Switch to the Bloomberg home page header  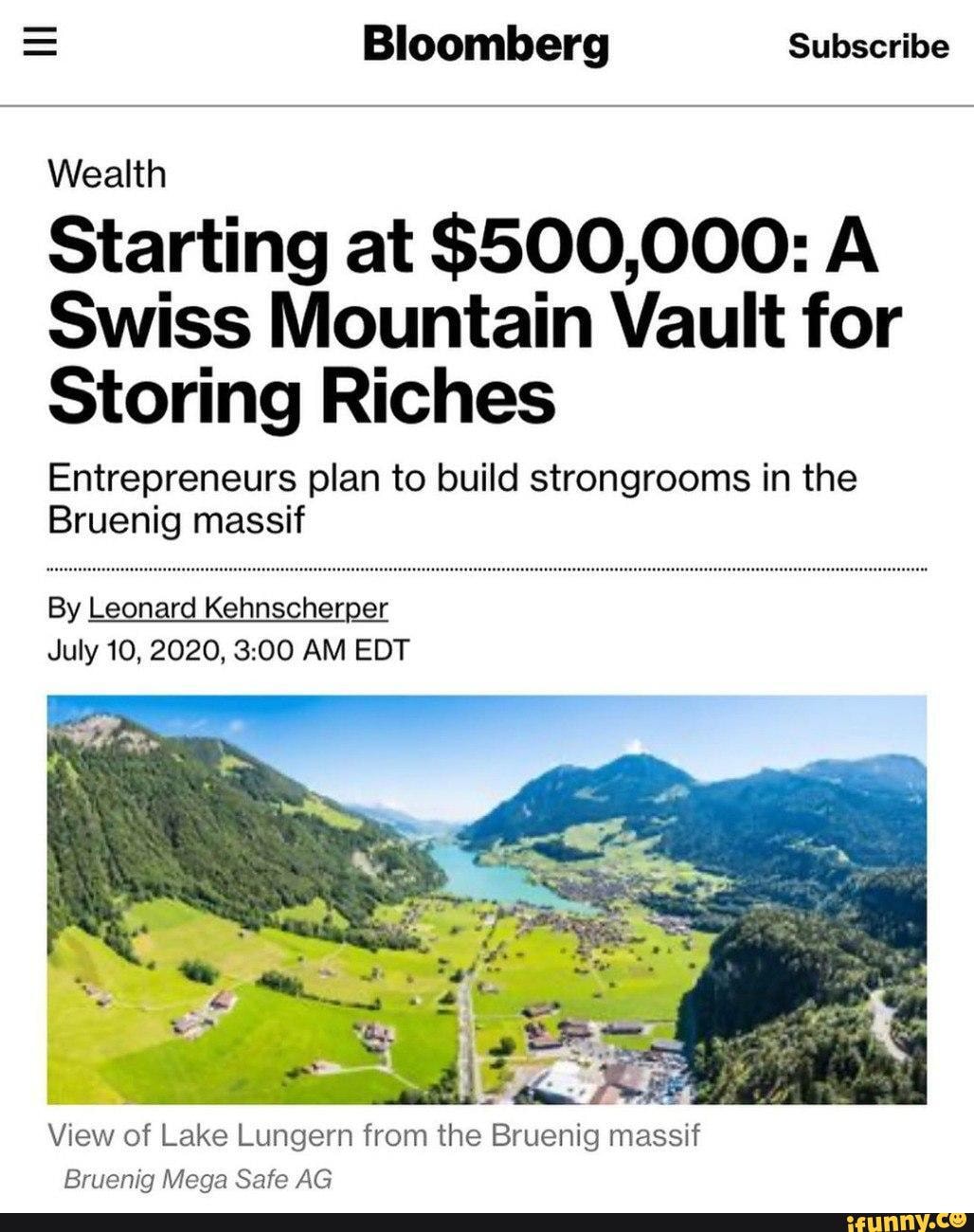tap(487, 44)
